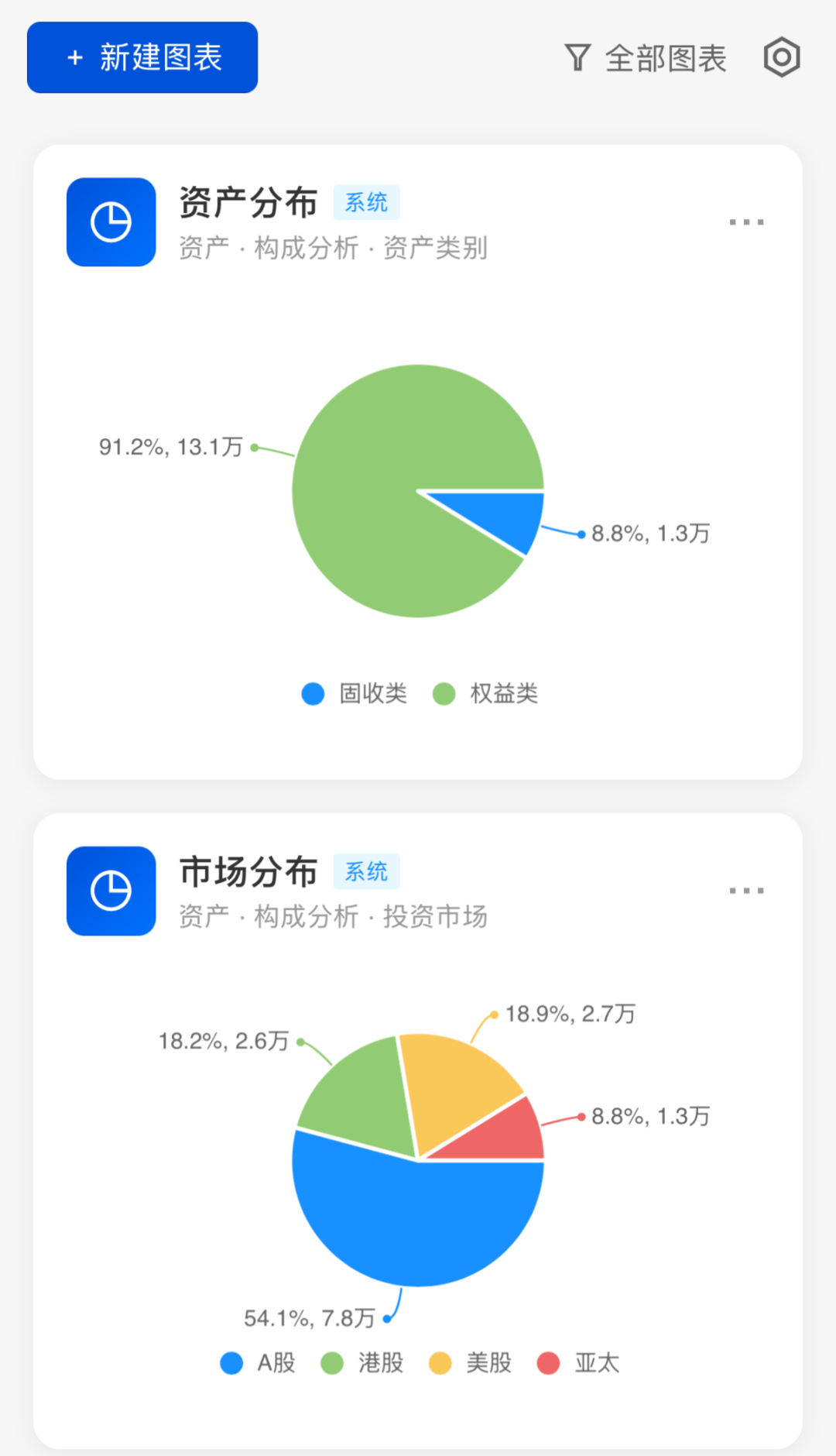Toggle the A股 legend item

click(259, 1362)
